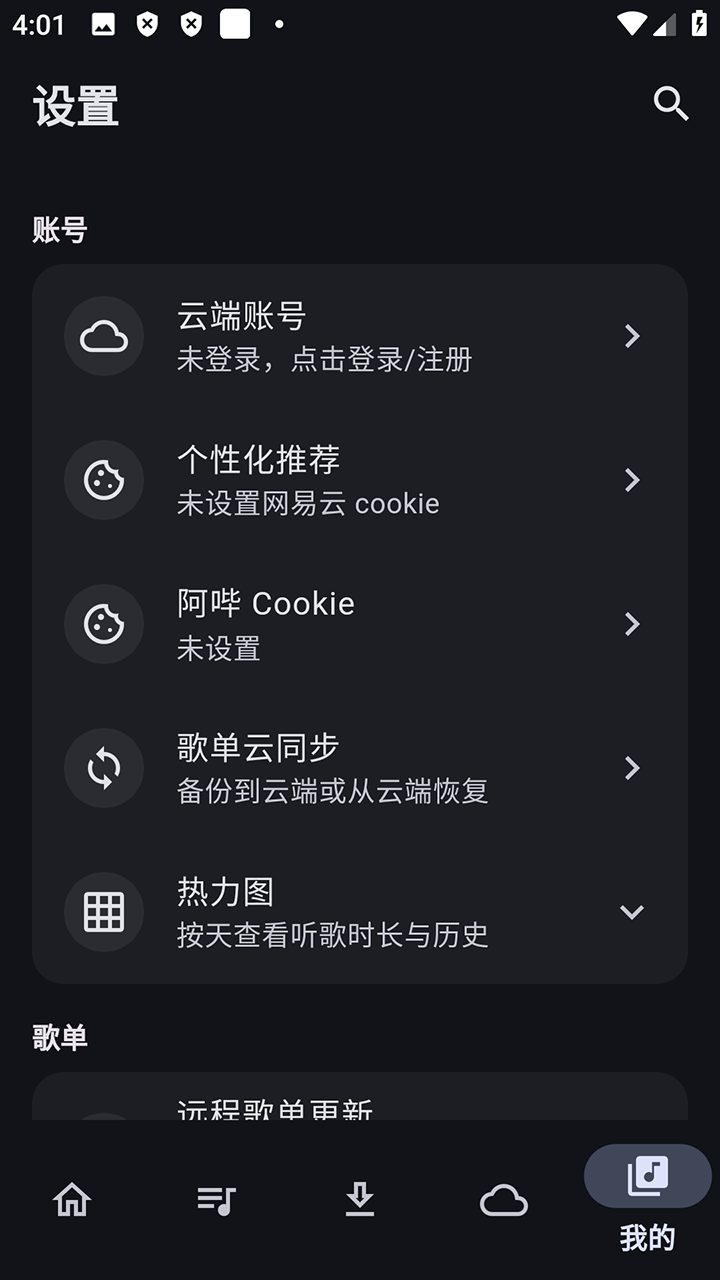This screenshot has height=1280, width=720.
Task: Switch to the playlist queue tab
Action: 216,1199
